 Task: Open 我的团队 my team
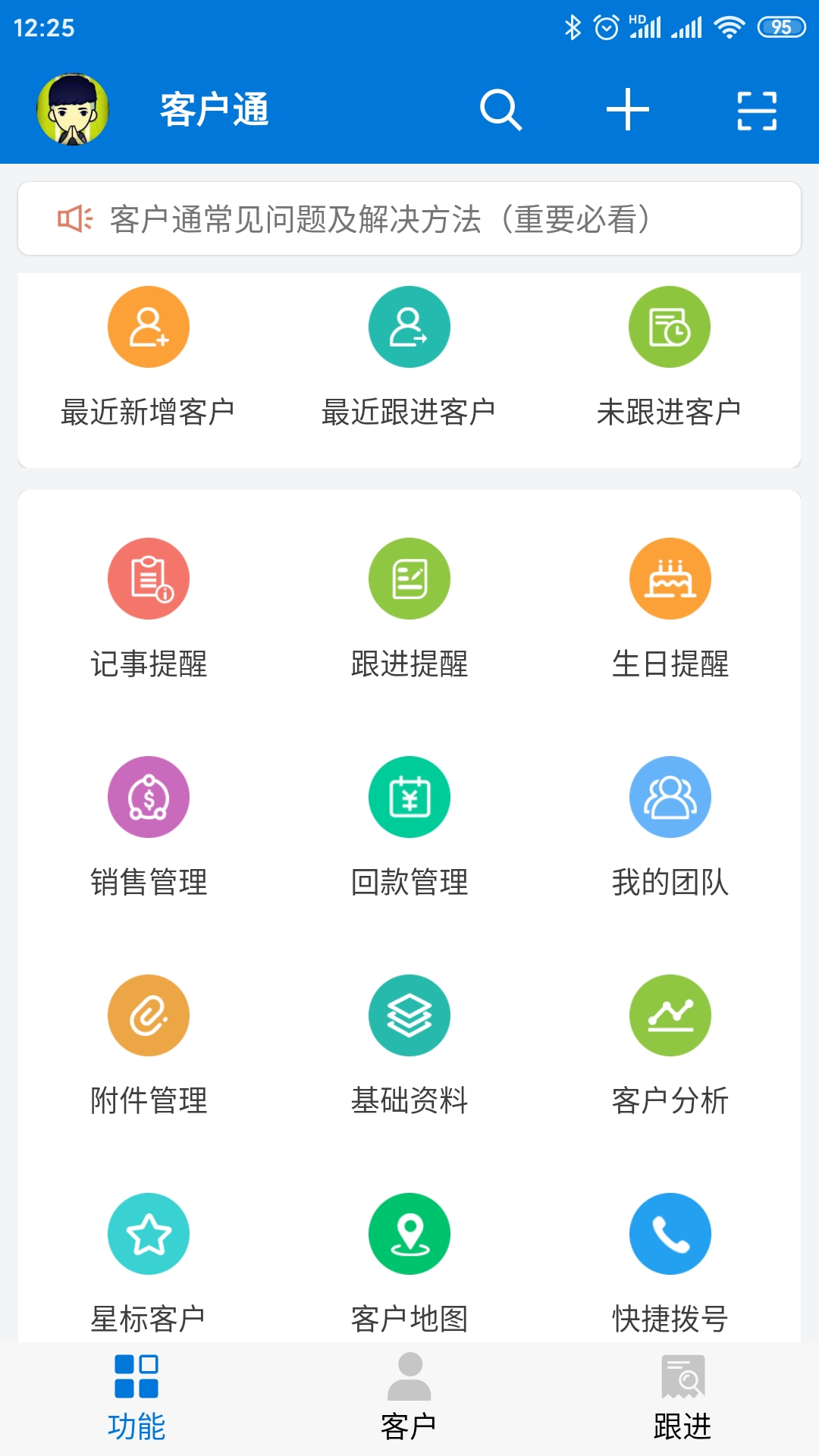670,827
